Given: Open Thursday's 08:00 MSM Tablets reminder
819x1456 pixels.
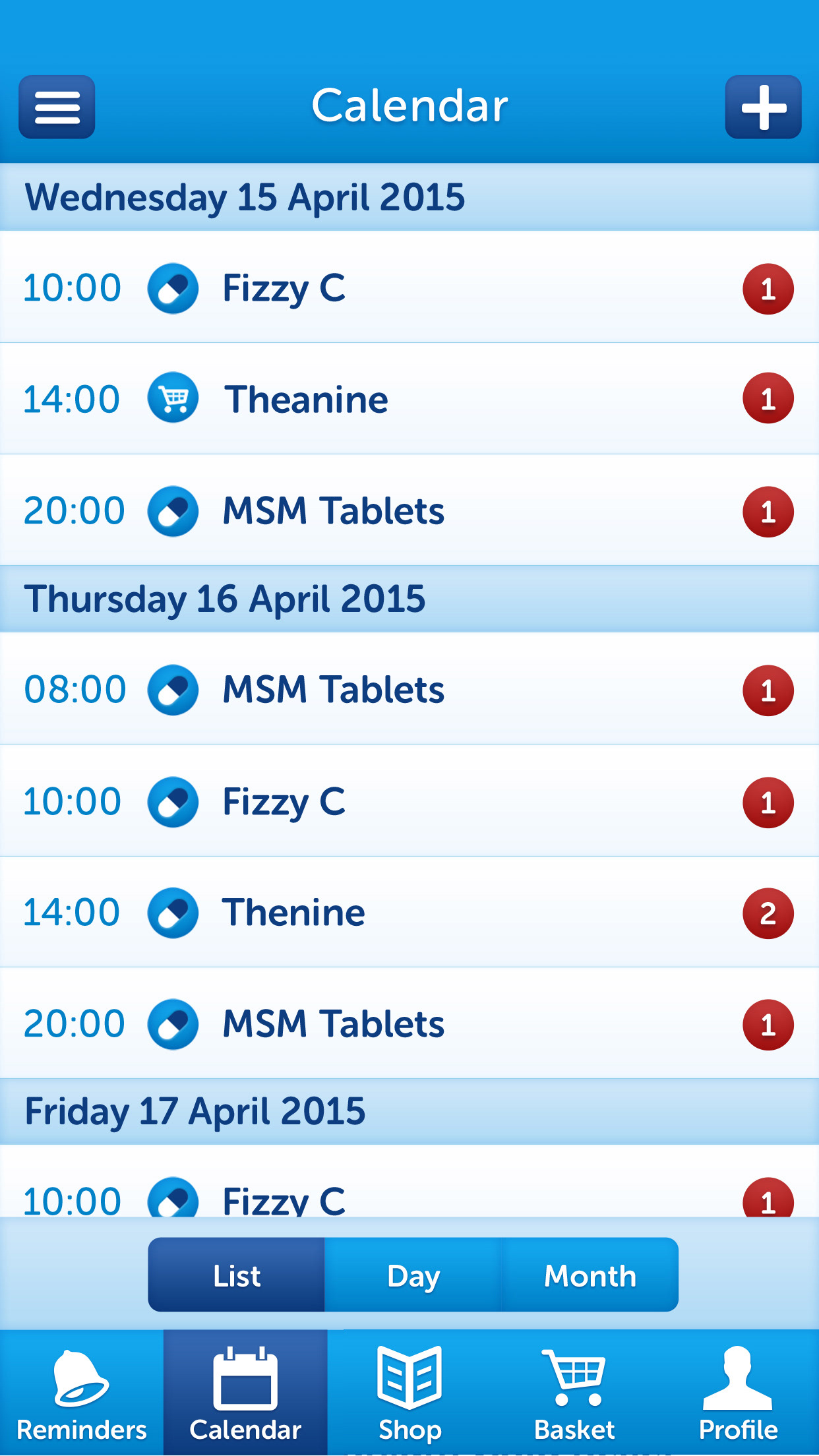Looking at the screenshot, I should pyautogui.click(x=409, y=688).
